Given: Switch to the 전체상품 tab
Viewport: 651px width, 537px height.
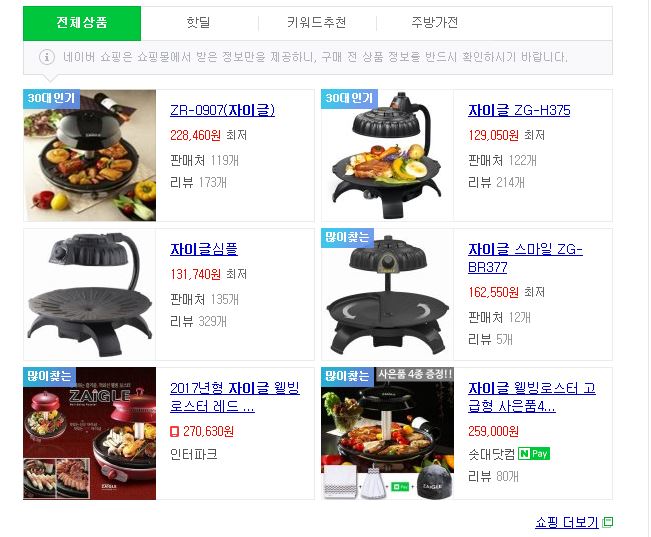Looking at the screenshot, I should [x=82, y=22].
